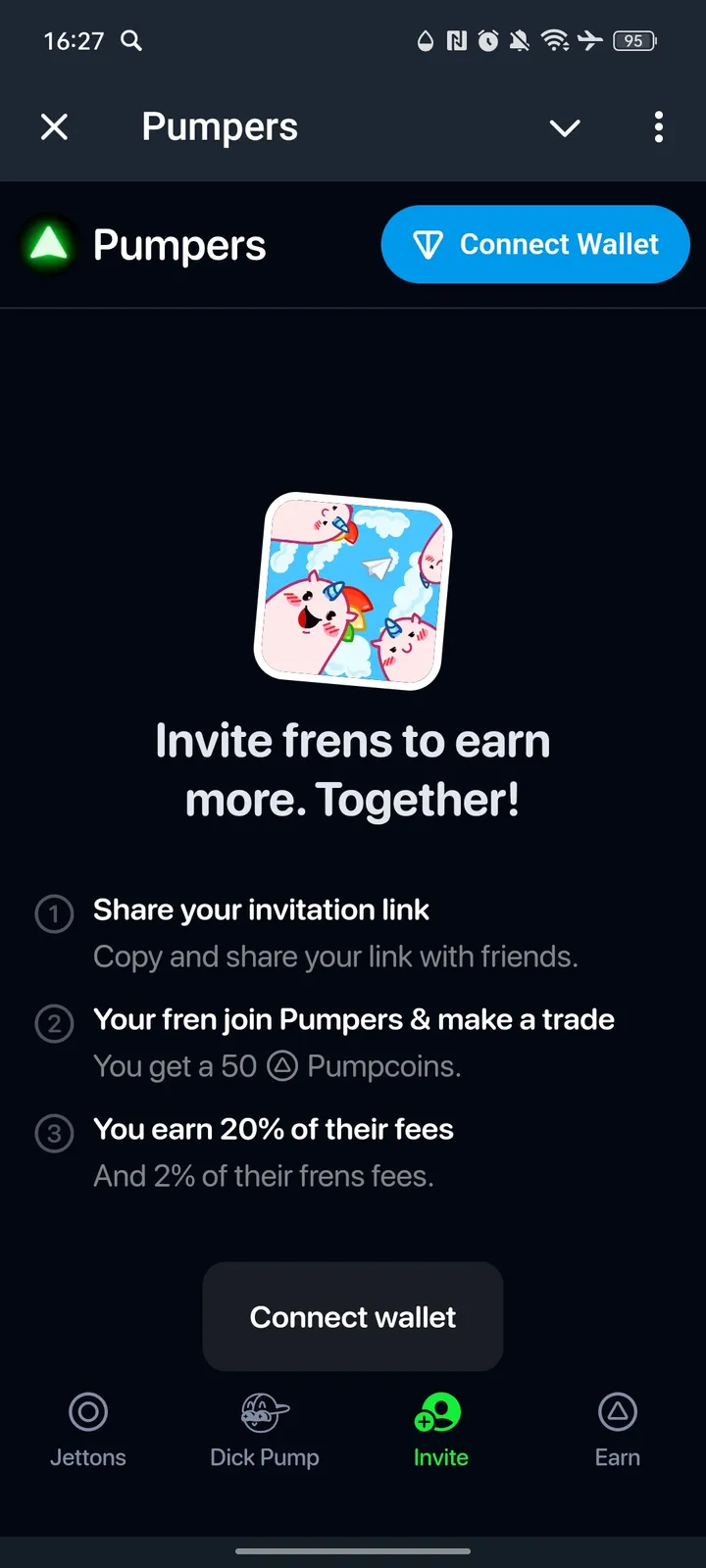The image size is (706, 1568).
Task: Tap the dark Connect wallet button
Action: (353, 1316)
